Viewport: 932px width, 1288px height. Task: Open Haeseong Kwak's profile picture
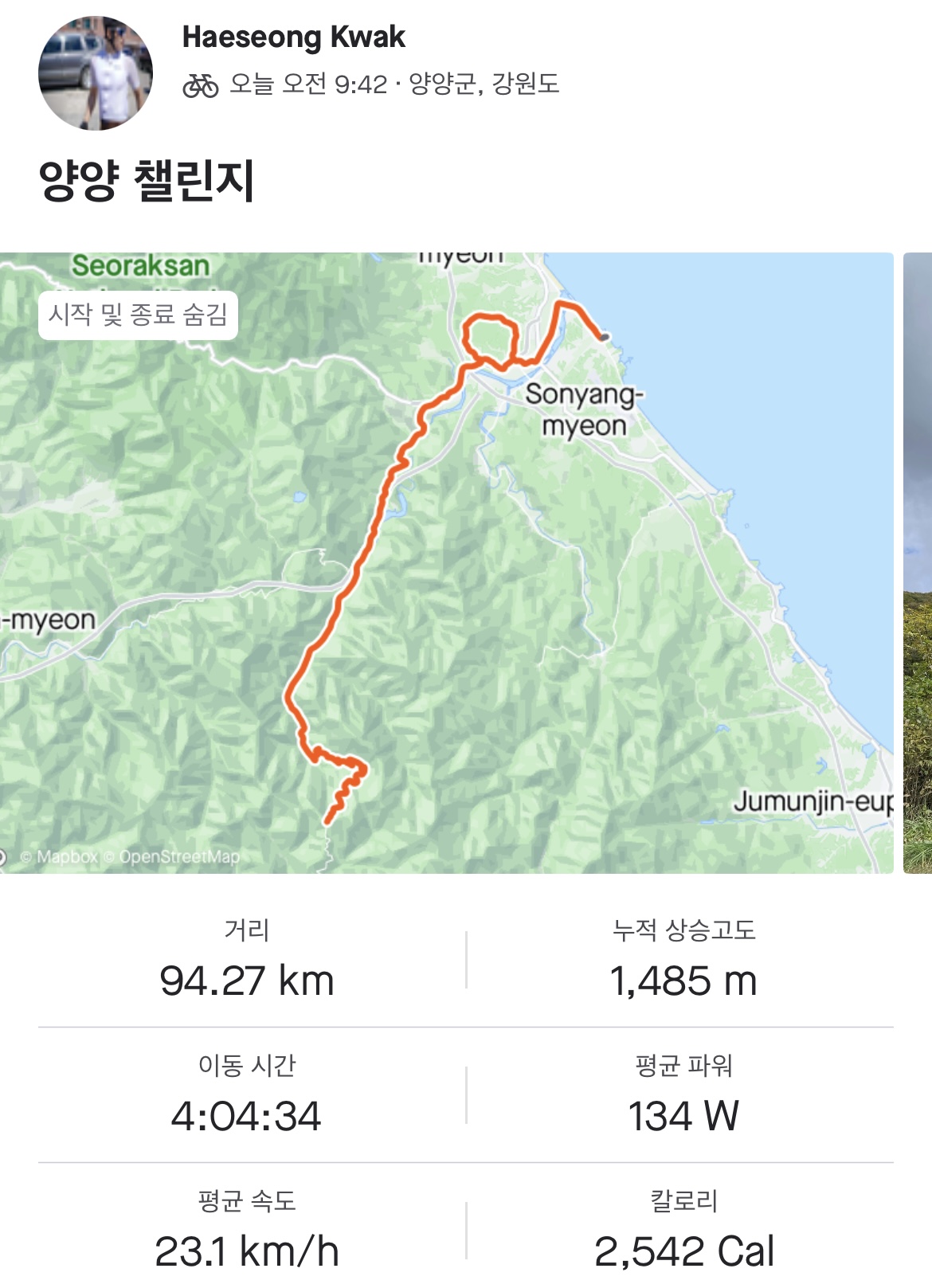[96, 73]
